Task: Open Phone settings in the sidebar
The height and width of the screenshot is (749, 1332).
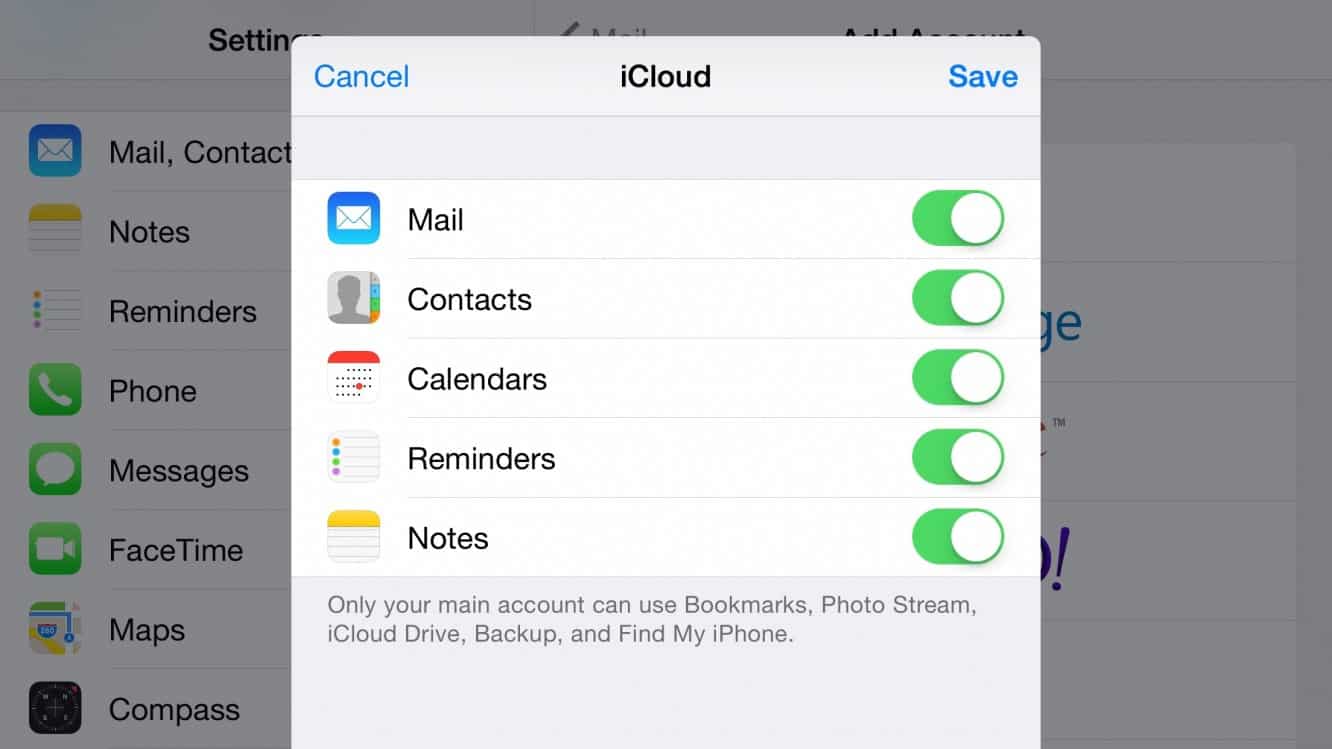Action: [152, 391]
